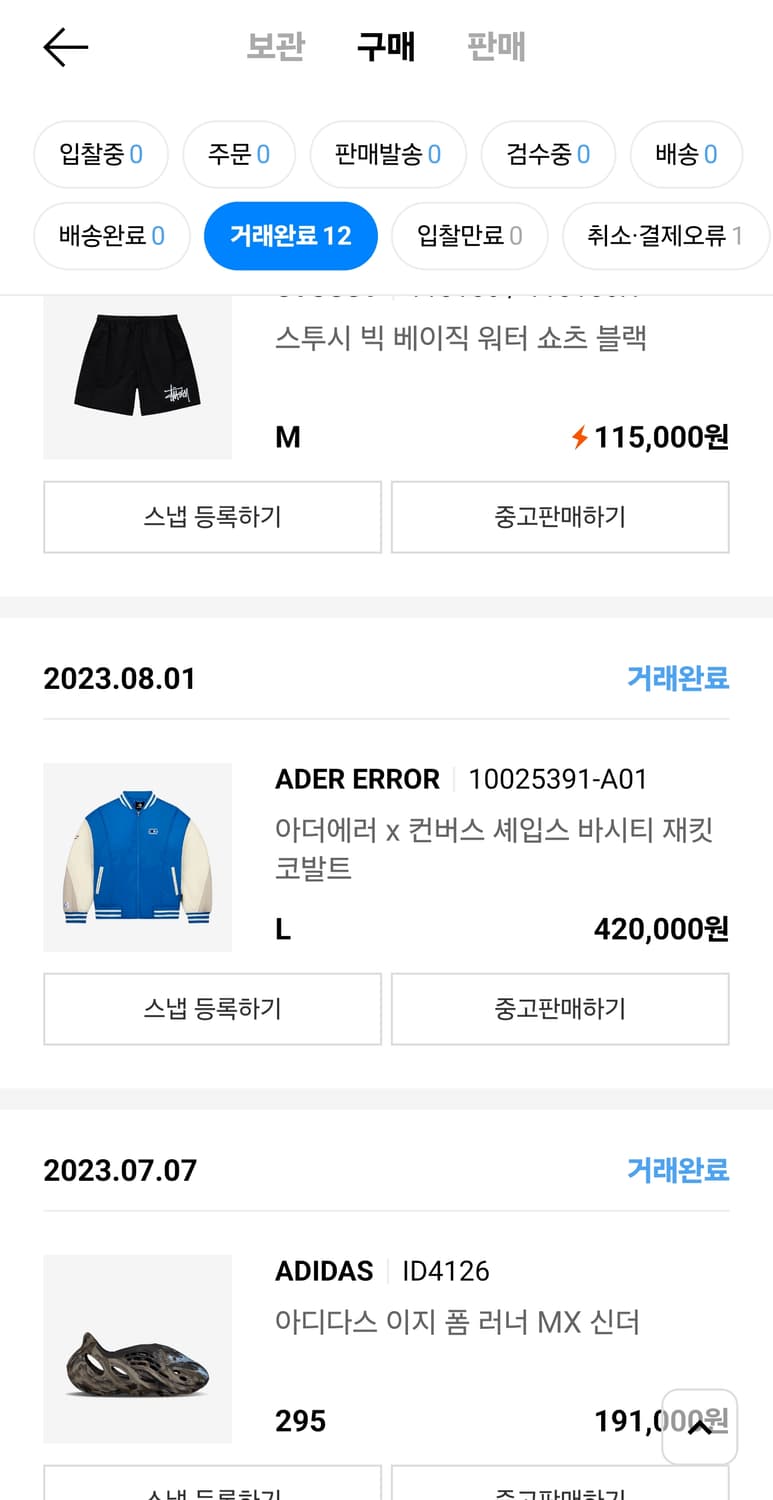773x1500 pixels.
Task: Go back with the arrow icon
Action: coord(66,47)
